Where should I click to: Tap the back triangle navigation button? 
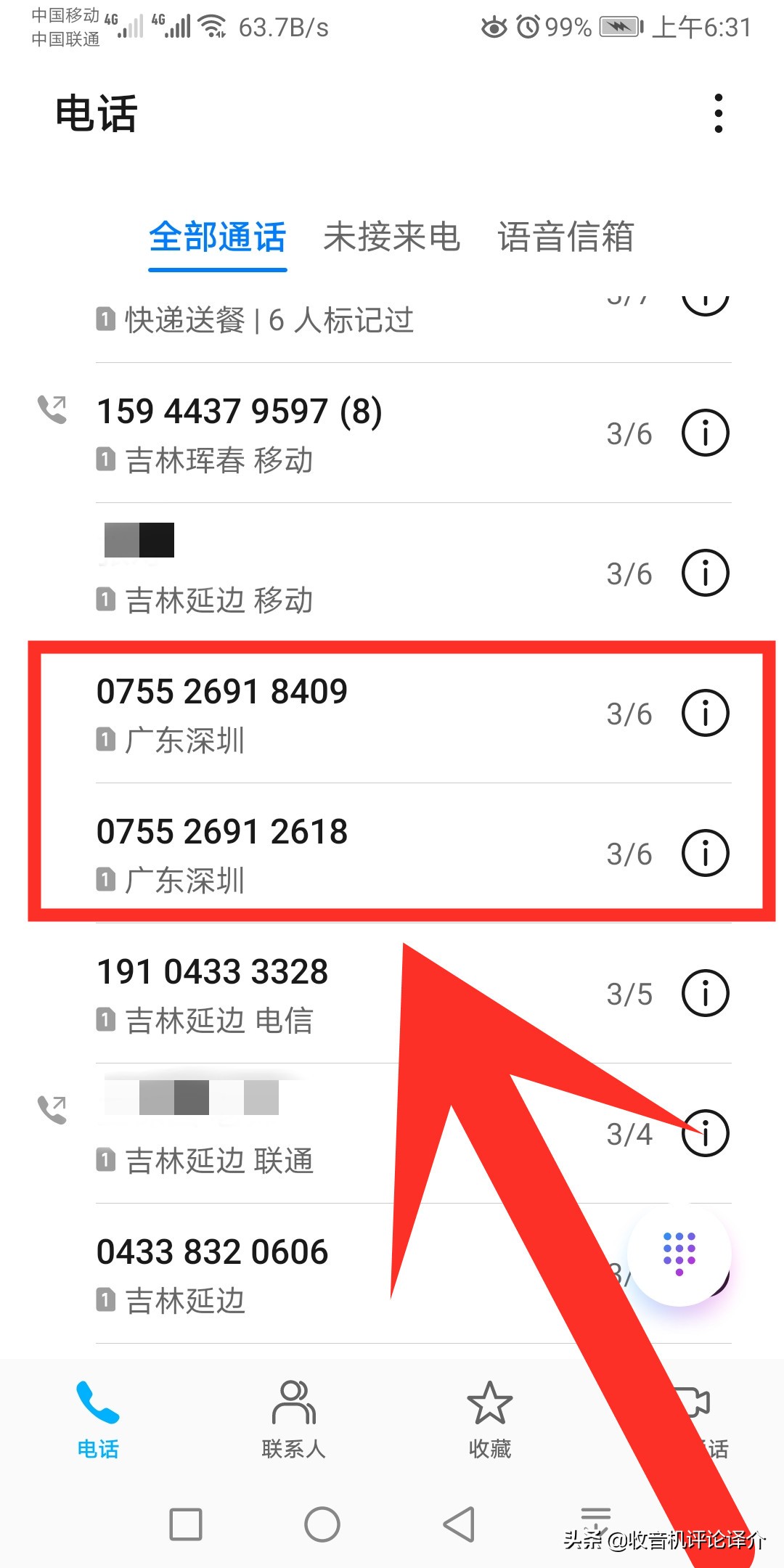[457, 1520]
